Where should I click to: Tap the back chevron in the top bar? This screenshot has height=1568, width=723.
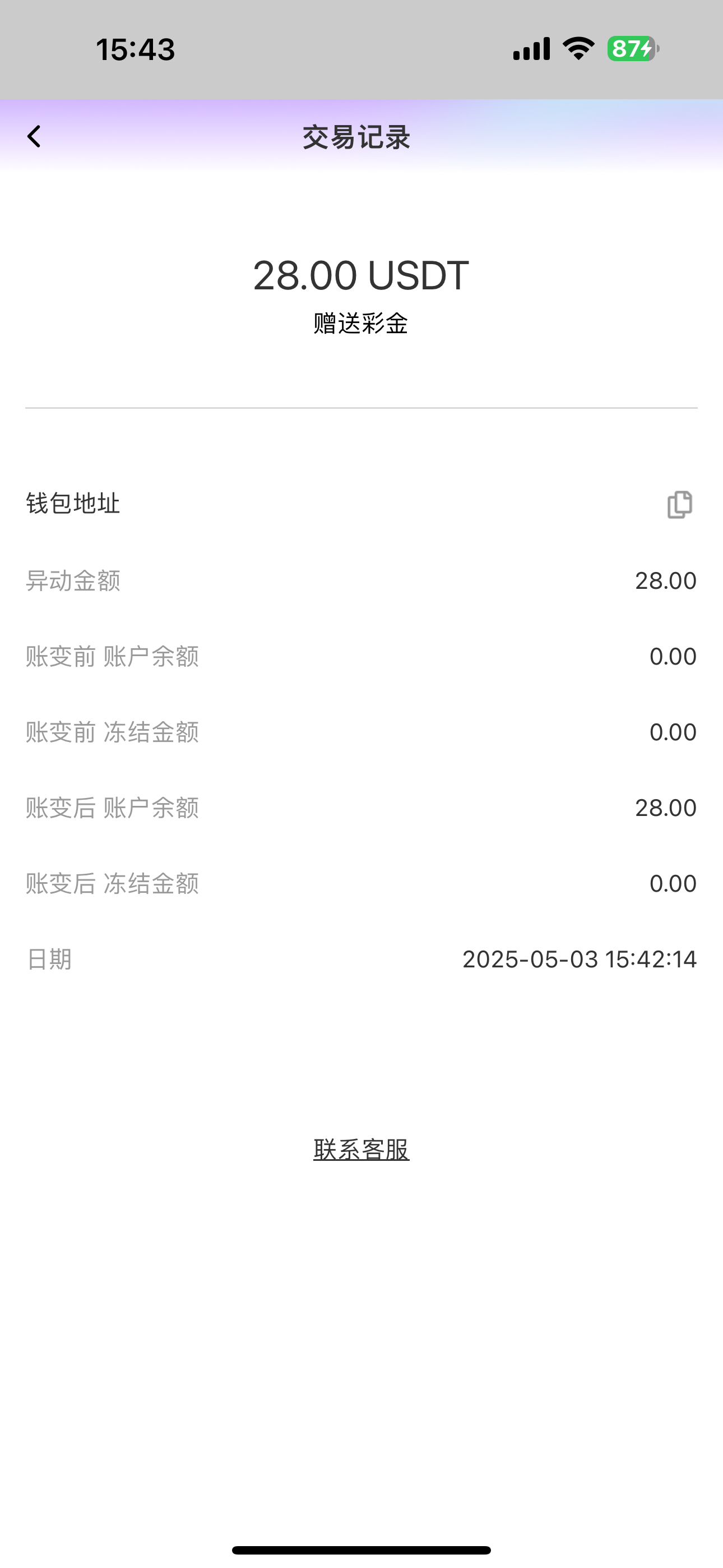pyautogui.click(x=34, y=137)
